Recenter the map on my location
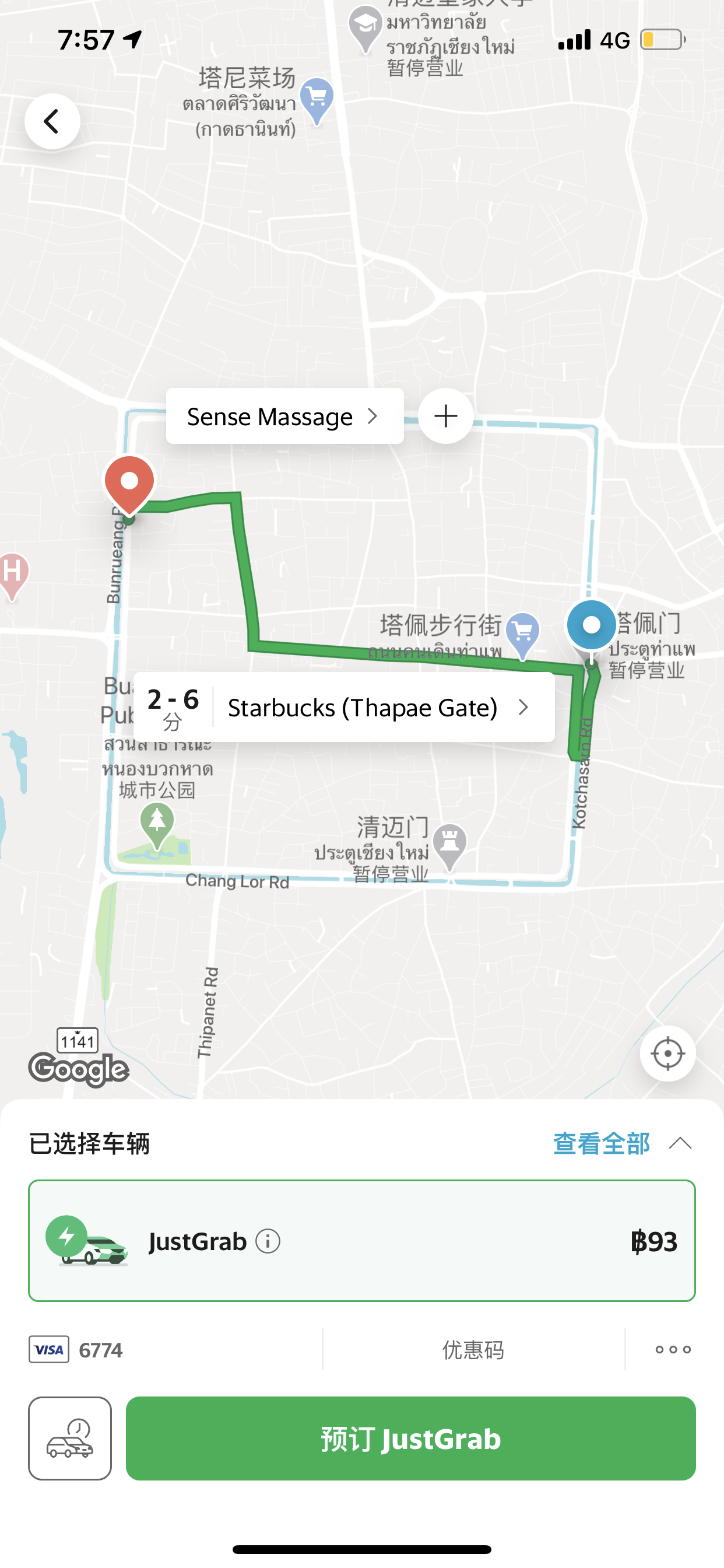Screen dimensions: 724x1568 pyautogui.click(x=667, y=1053)
